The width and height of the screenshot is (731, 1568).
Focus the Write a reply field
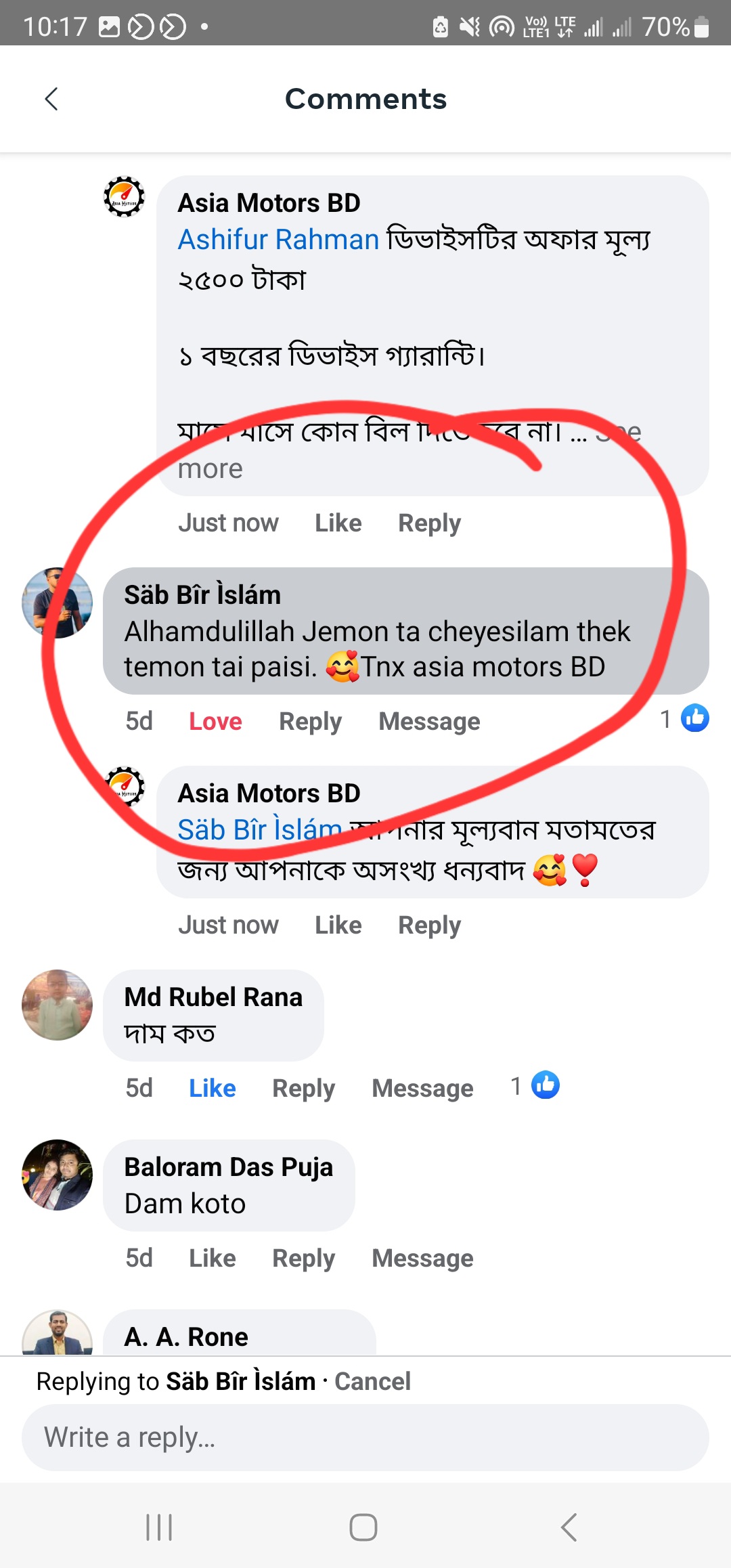pos(365,1437)
